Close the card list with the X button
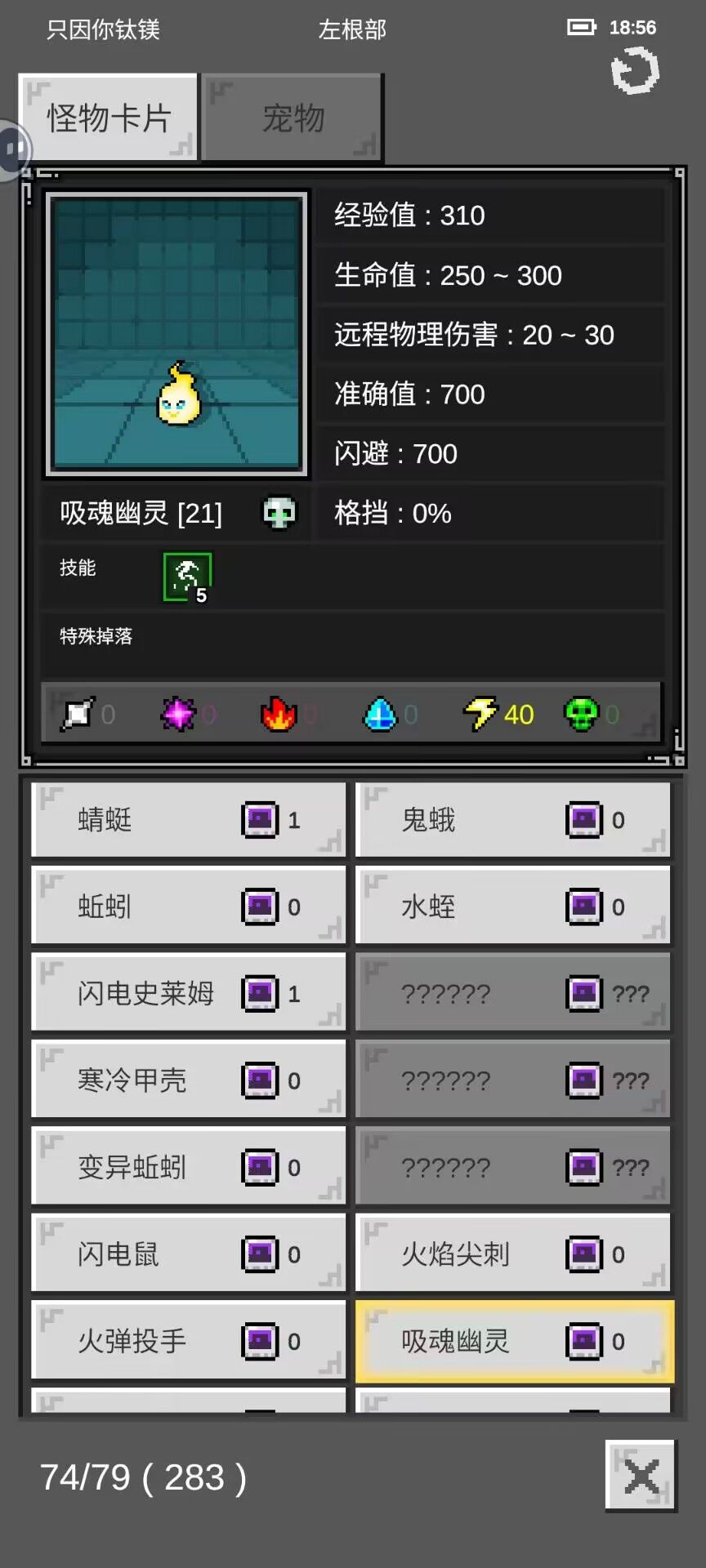 (641, 1477)
